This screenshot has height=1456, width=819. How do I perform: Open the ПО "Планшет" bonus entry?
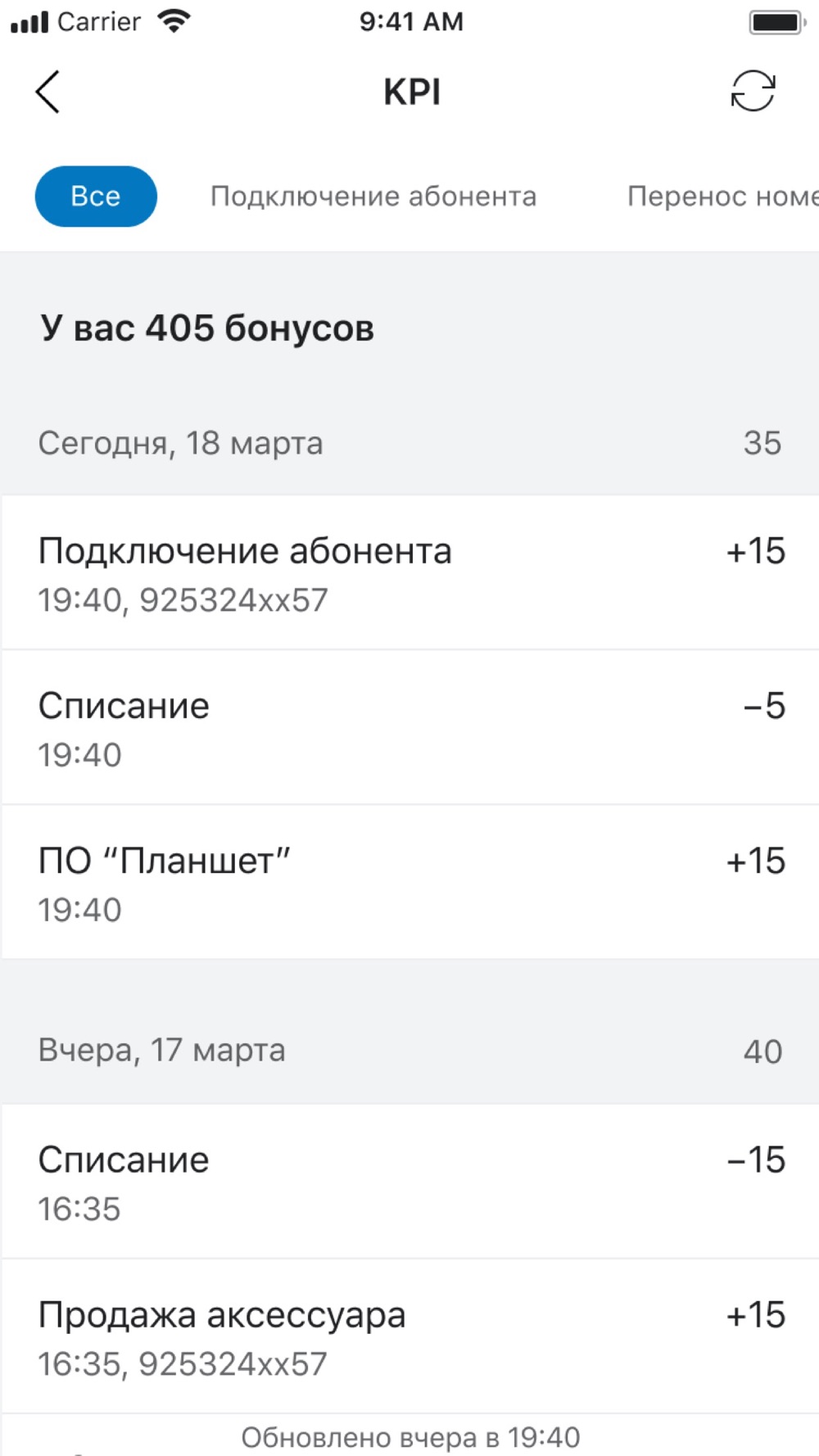pos(409,883)
